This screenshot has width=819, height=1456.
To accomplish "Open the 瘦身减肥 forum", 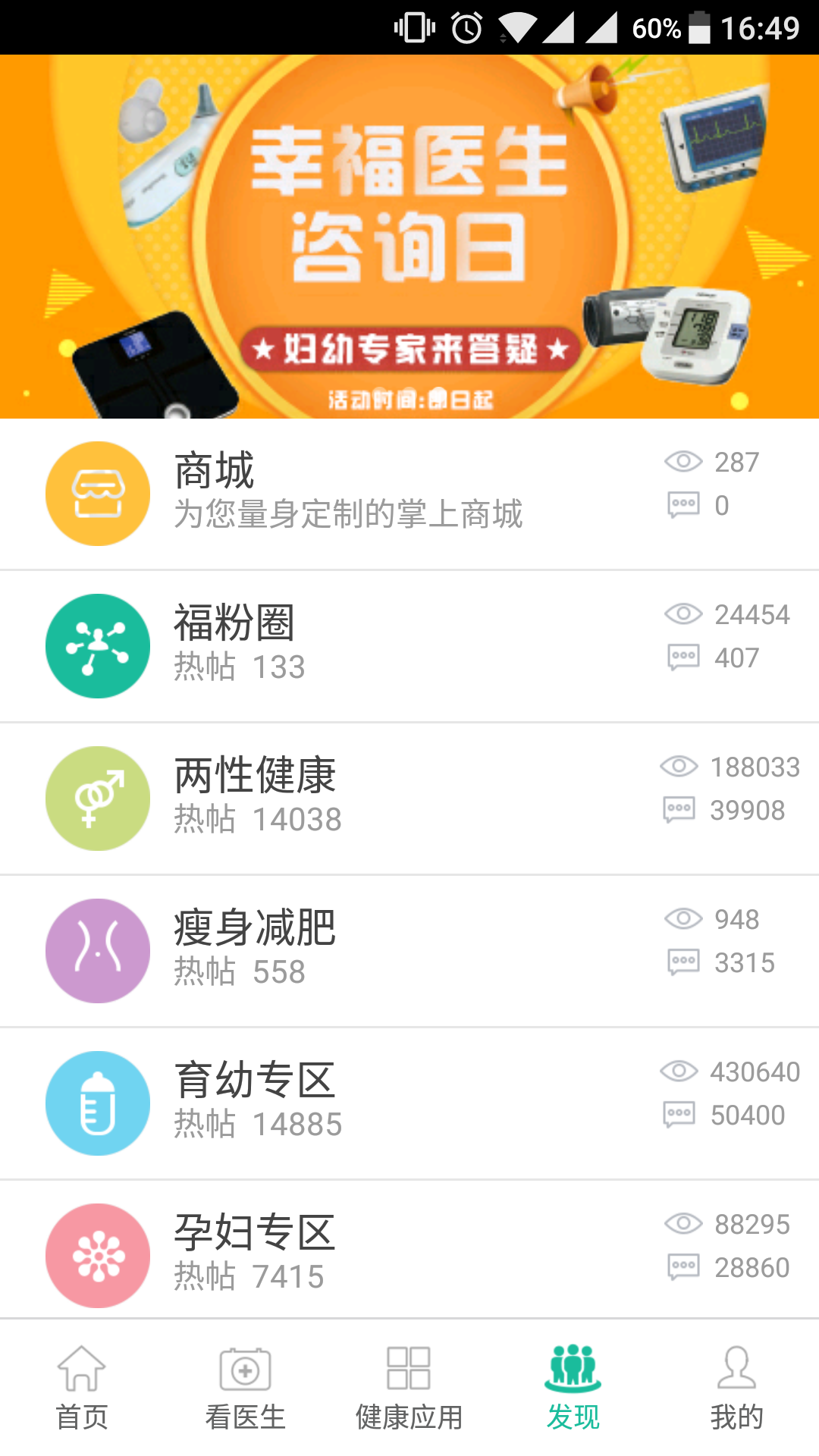I will pyautogui.click(x=349, y=950).
